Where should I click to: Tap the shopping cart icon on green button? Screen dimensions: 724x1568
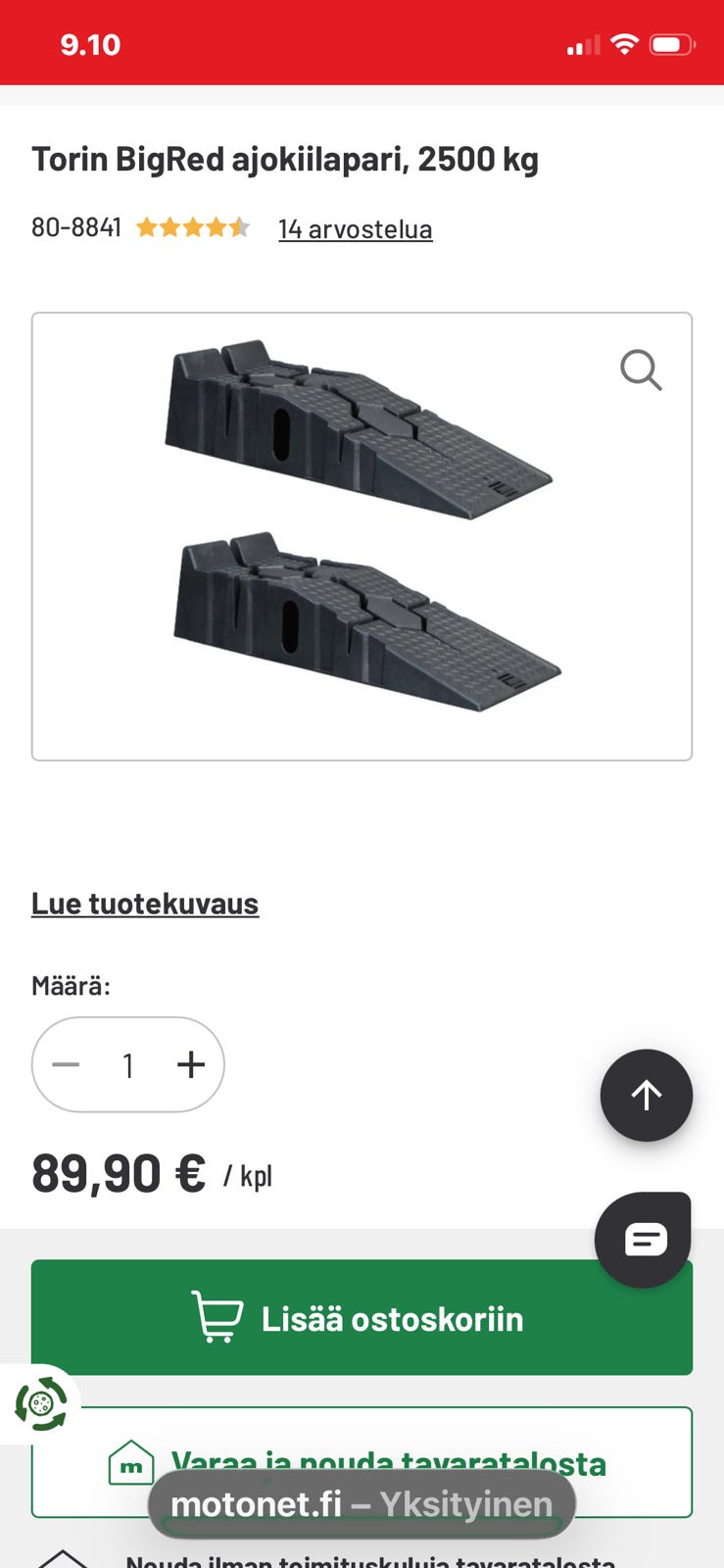216,1317
